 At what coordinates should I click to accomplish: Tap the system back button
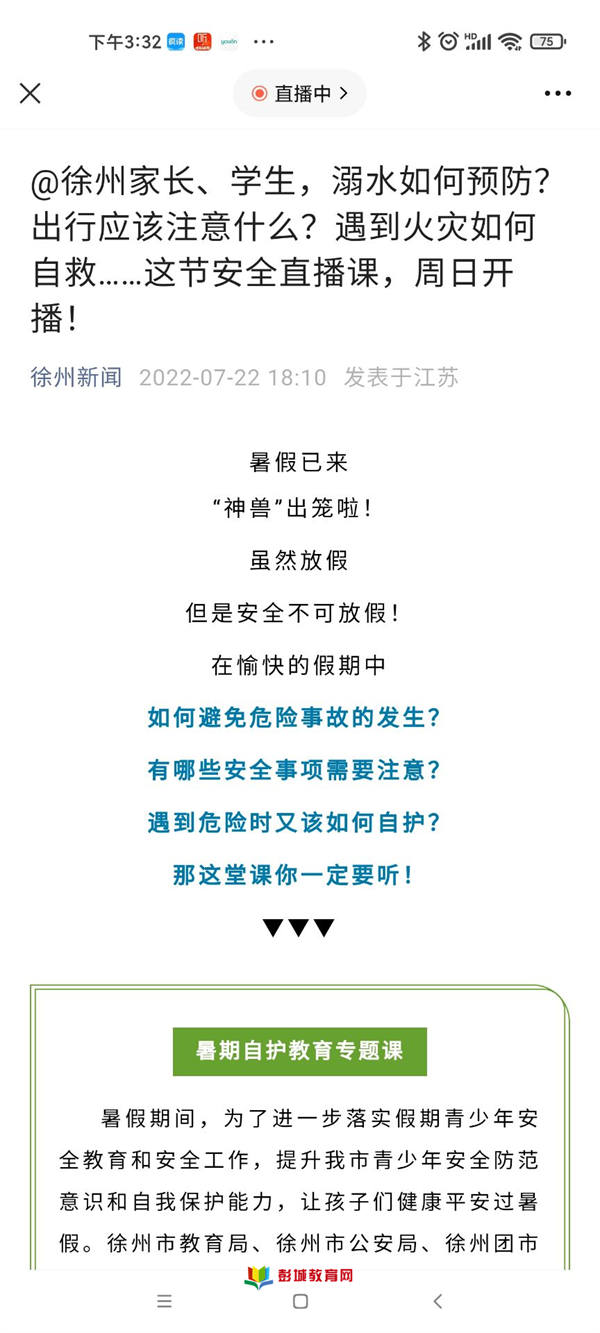(x=437, y=1301)
